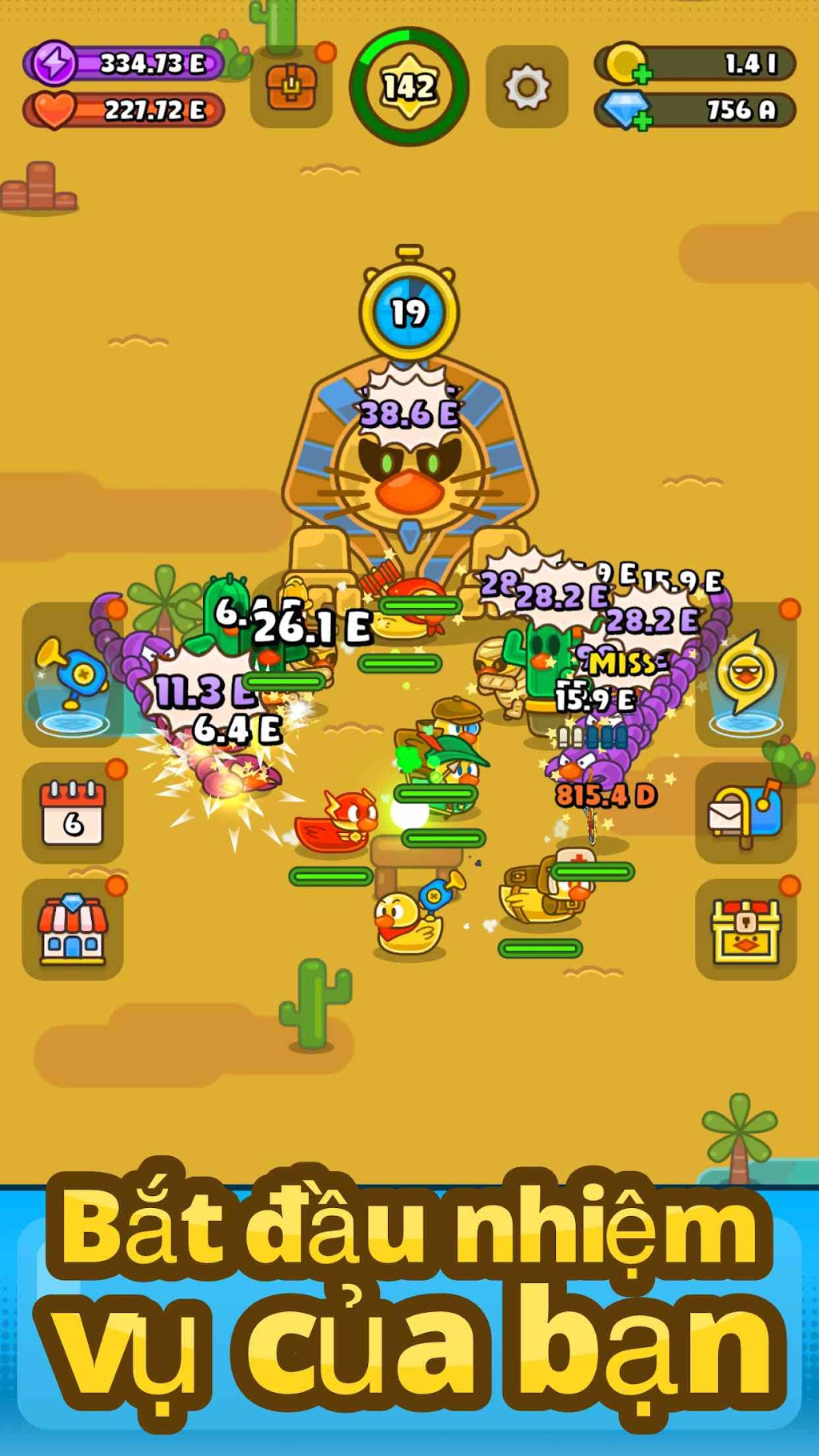
Task: Open the mailbox
Action: click(746, 813)
